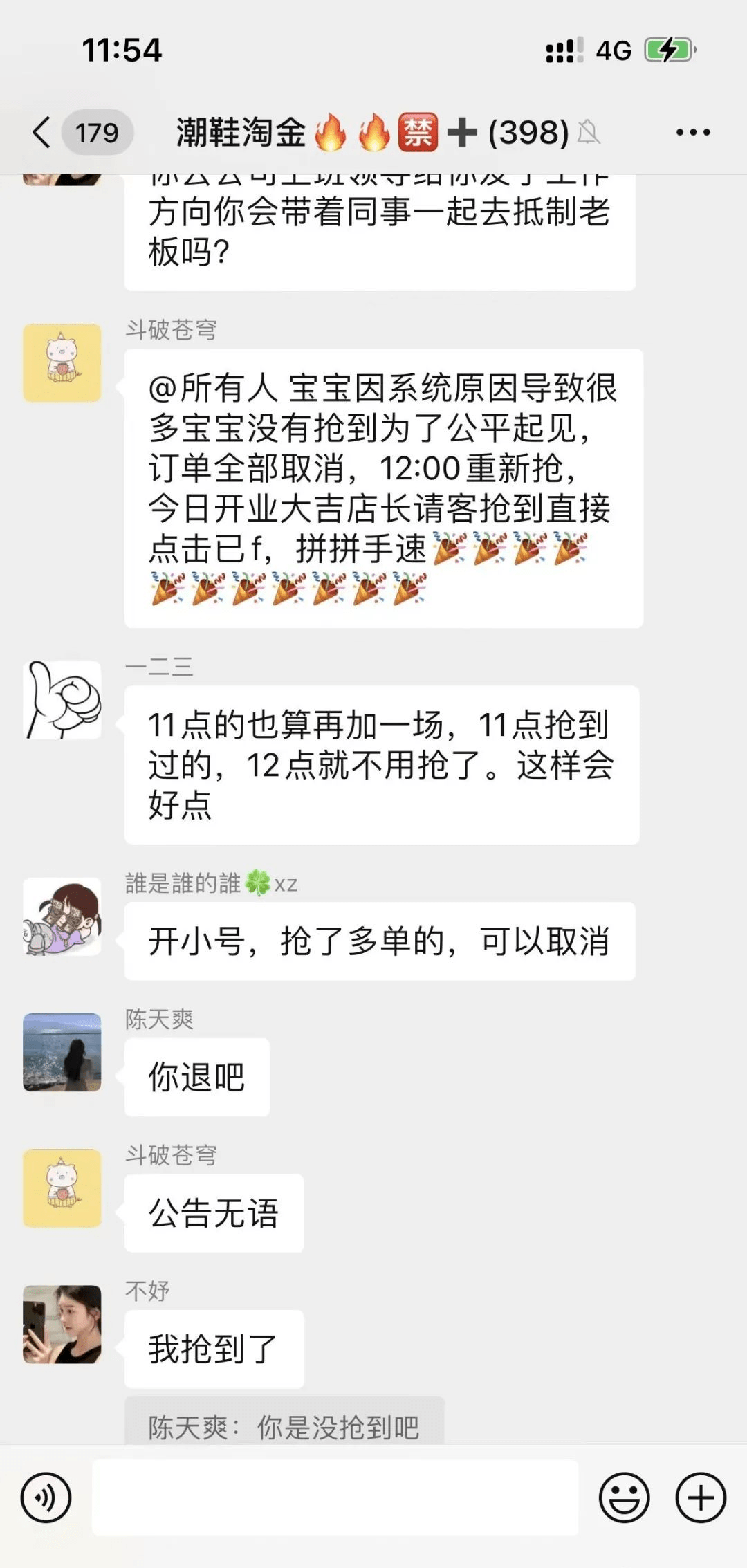Switch to voice message input

46,1497
